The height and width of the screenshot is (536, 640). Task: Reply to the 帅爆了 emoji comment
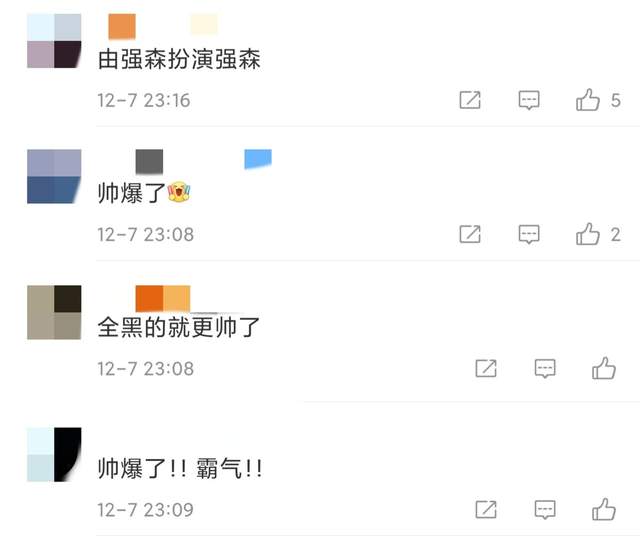coord(529,235)
